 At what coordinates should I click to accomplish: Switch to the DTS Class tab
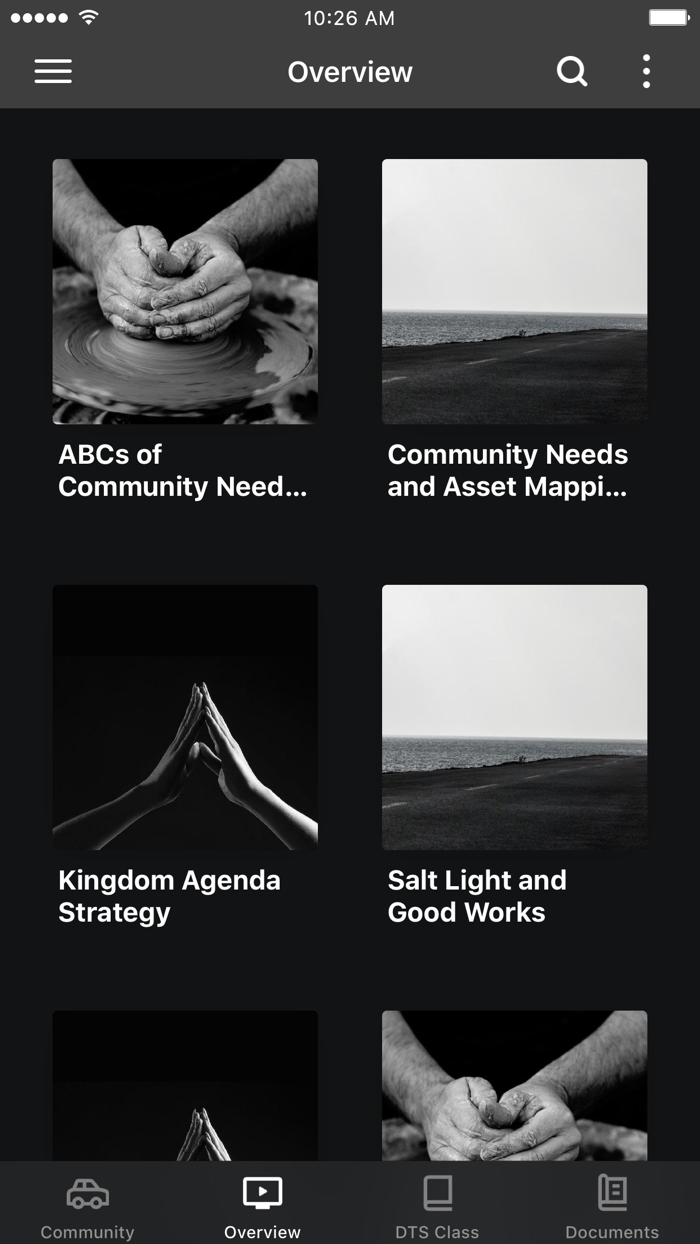(x=437, y=1205)
